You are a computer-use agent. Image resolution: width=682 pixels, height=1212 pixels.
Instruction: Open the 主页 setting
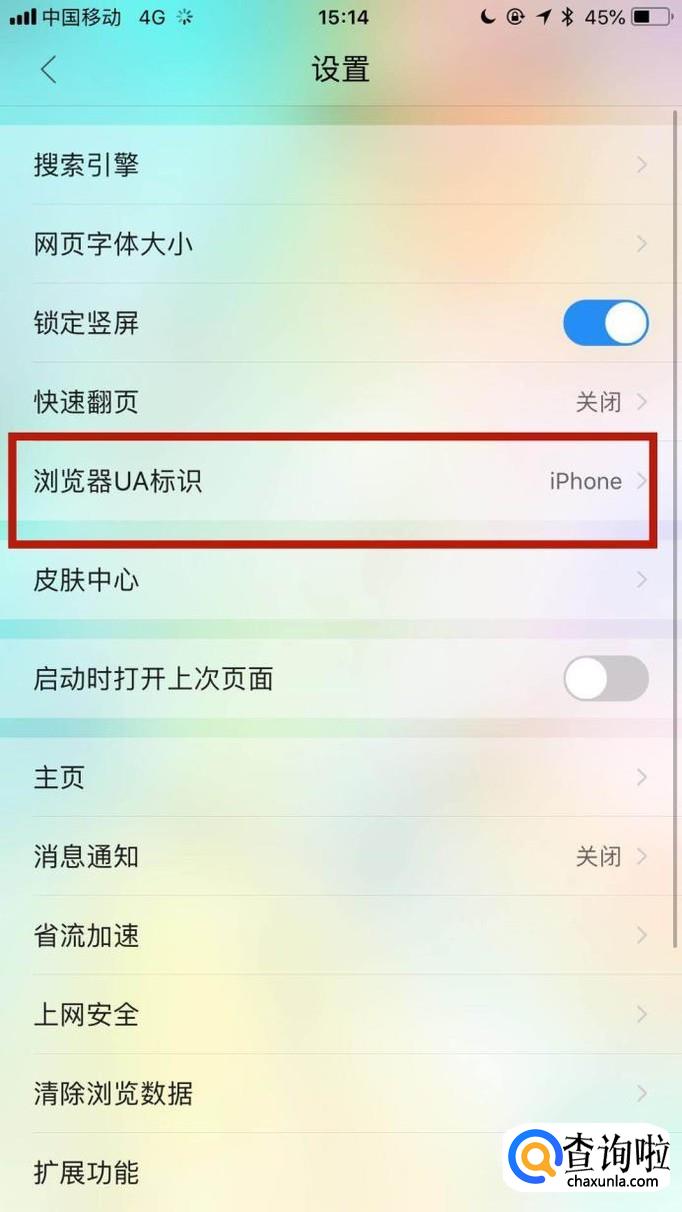(340, 778)
